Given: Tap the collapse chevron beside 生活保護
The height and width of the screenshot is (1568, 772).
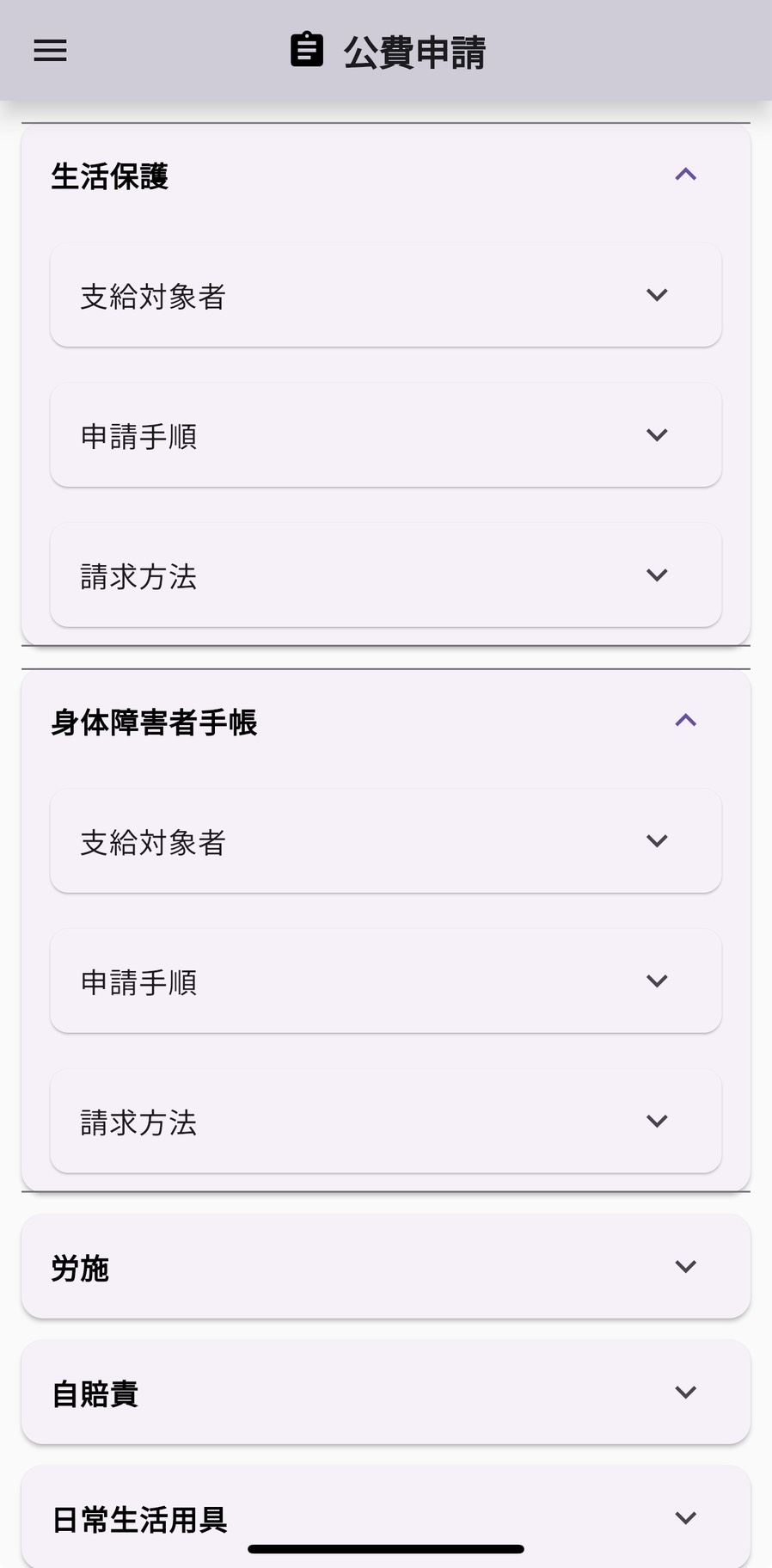Looking at the screenshot, I should point(685,174).
